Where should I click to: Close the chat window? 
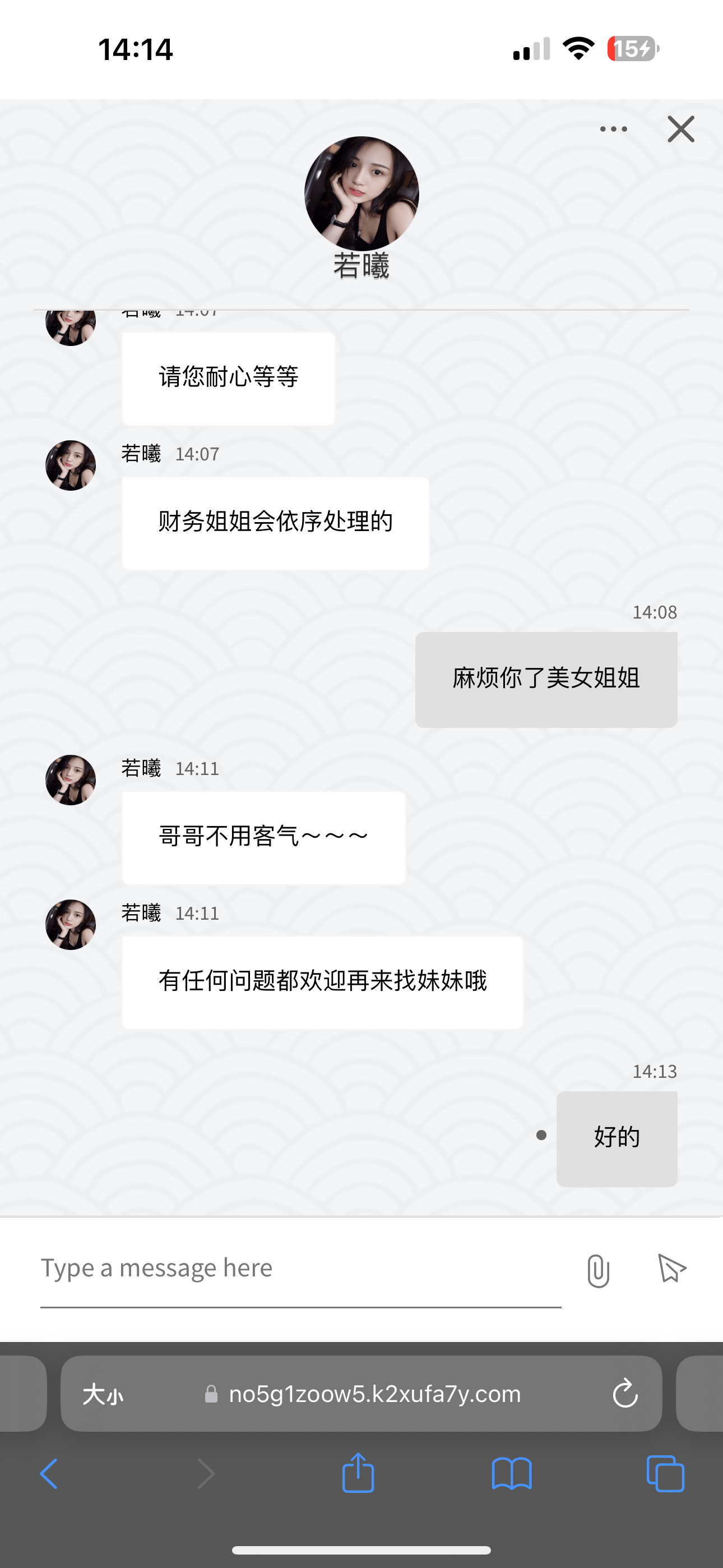click(680, 129)
